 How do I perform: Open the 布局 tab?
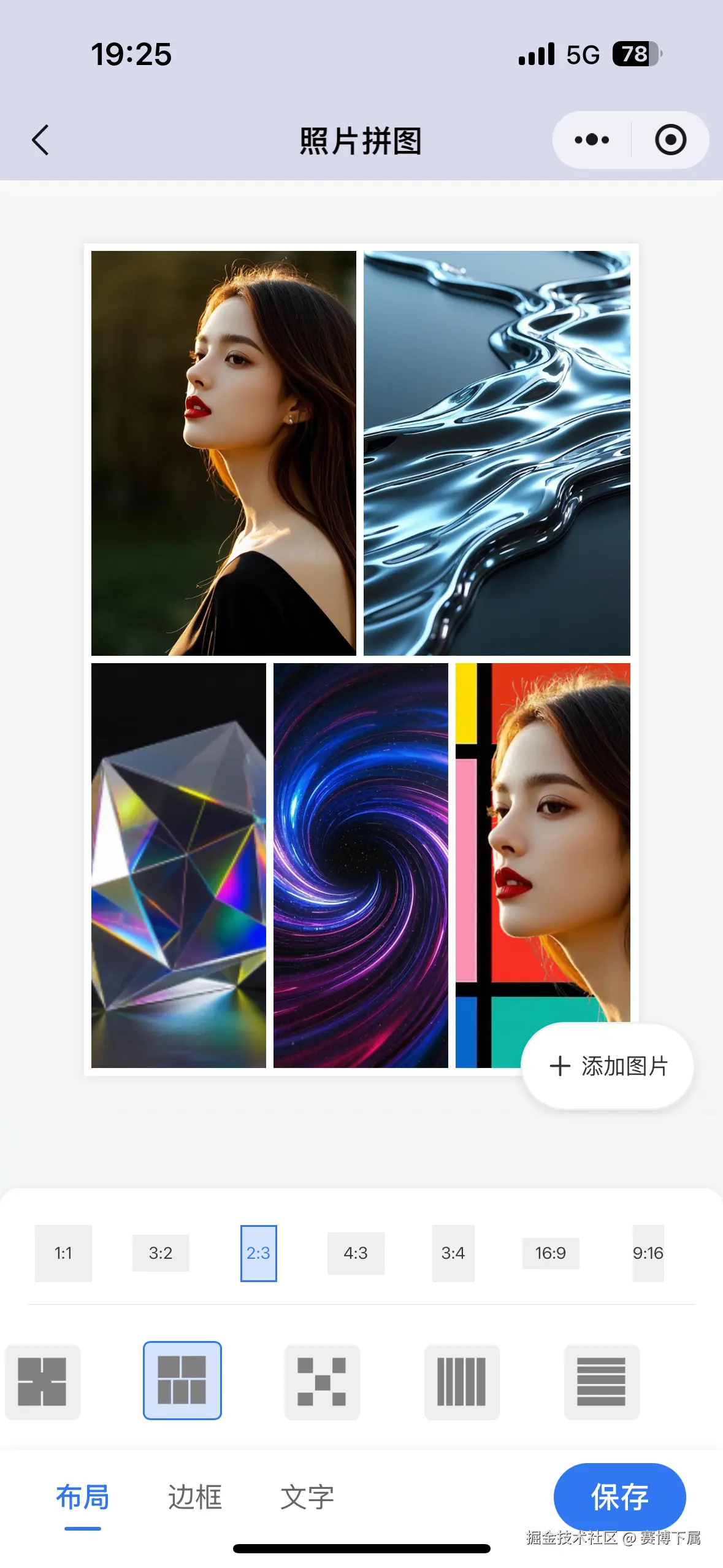[83, 1496]
